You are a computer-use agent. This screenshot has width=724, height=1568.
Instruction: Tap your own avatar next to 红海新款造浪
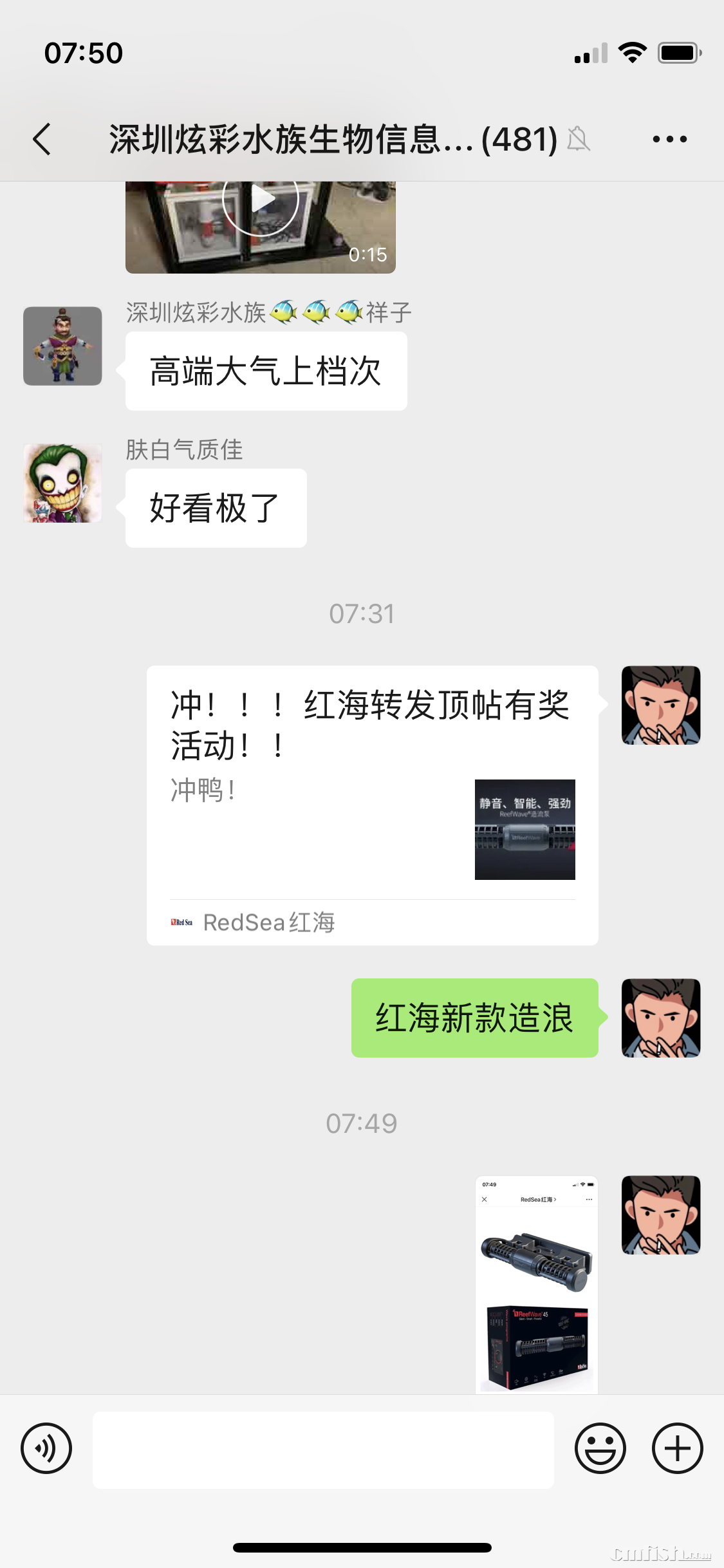pos(660,1019)
